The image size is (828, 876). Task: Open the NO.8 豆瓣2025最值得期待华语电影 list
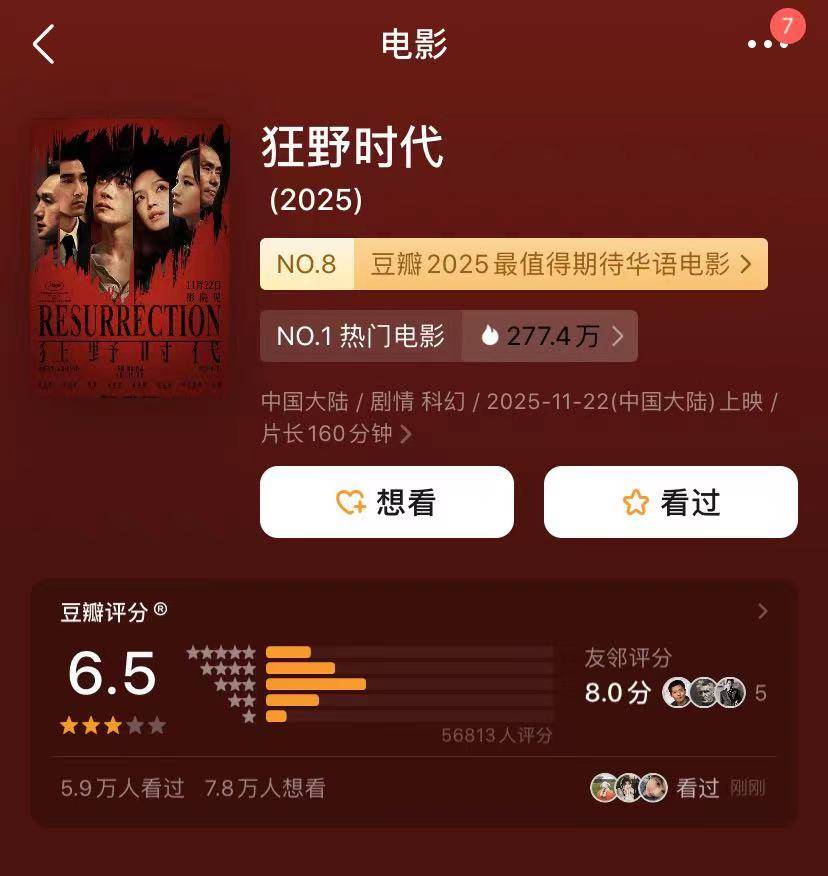513,264
